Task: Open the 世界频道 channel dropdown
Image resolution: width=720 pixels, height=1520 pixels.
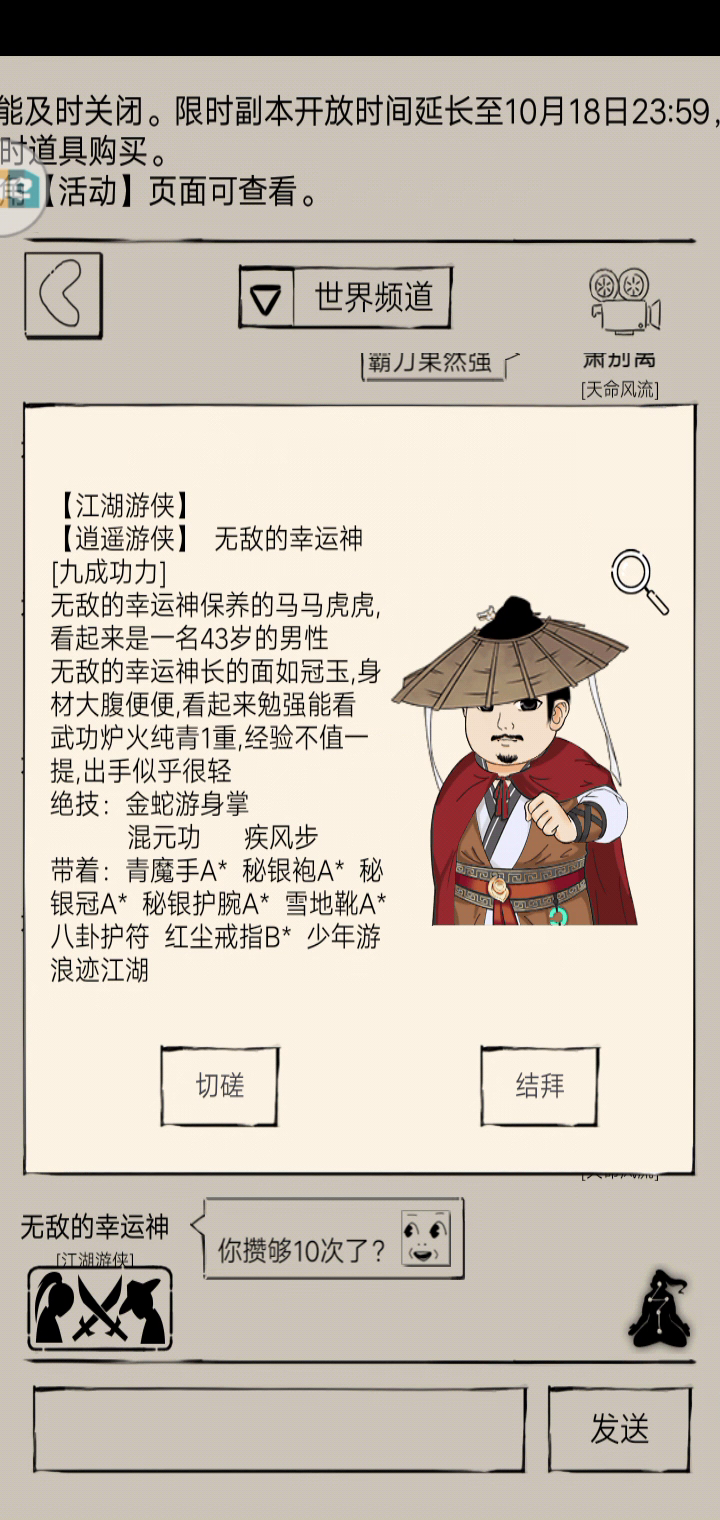Action: point(345,297)
